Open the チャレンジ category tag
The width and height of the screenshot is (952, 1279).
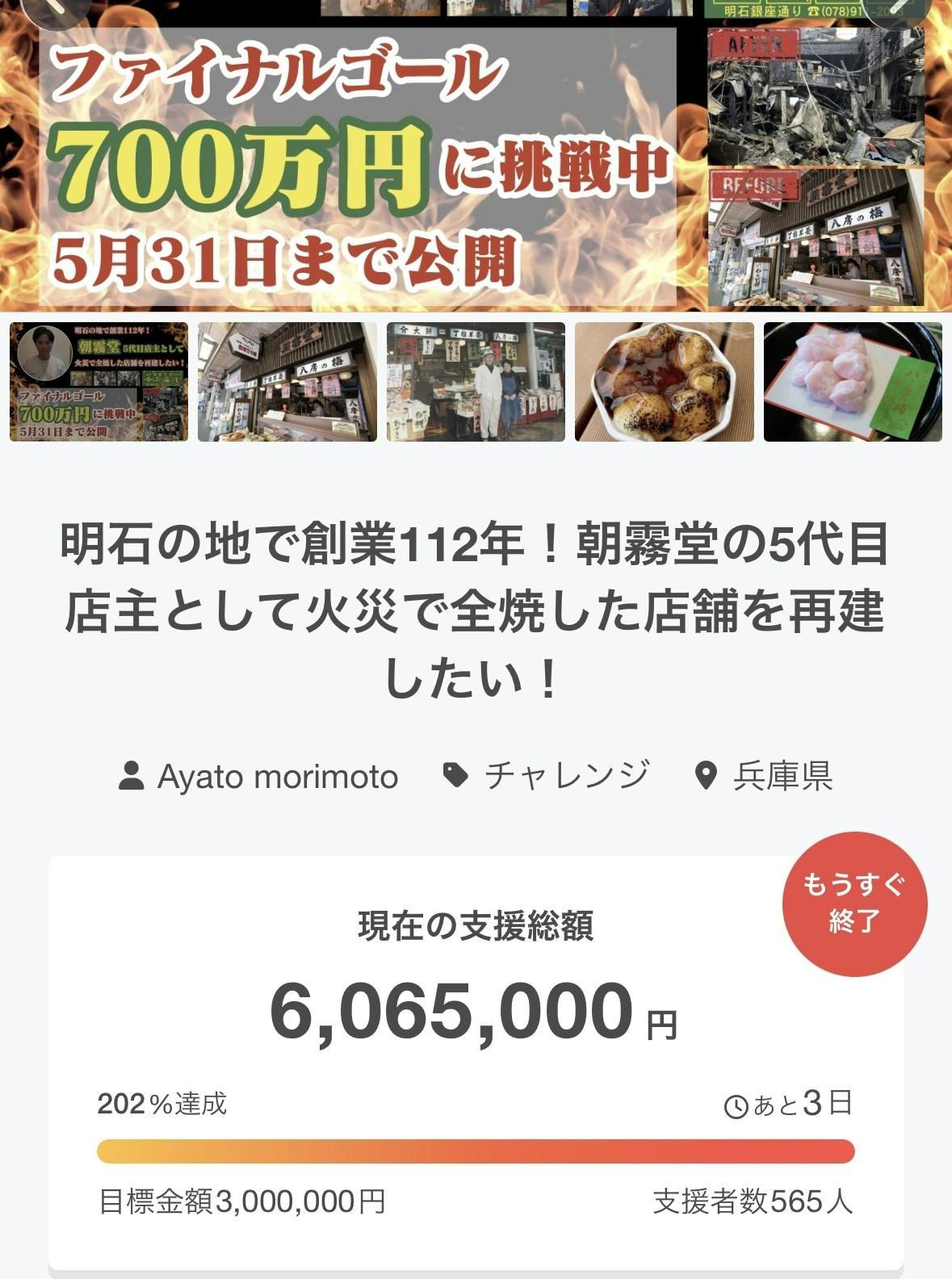[547, 776]
